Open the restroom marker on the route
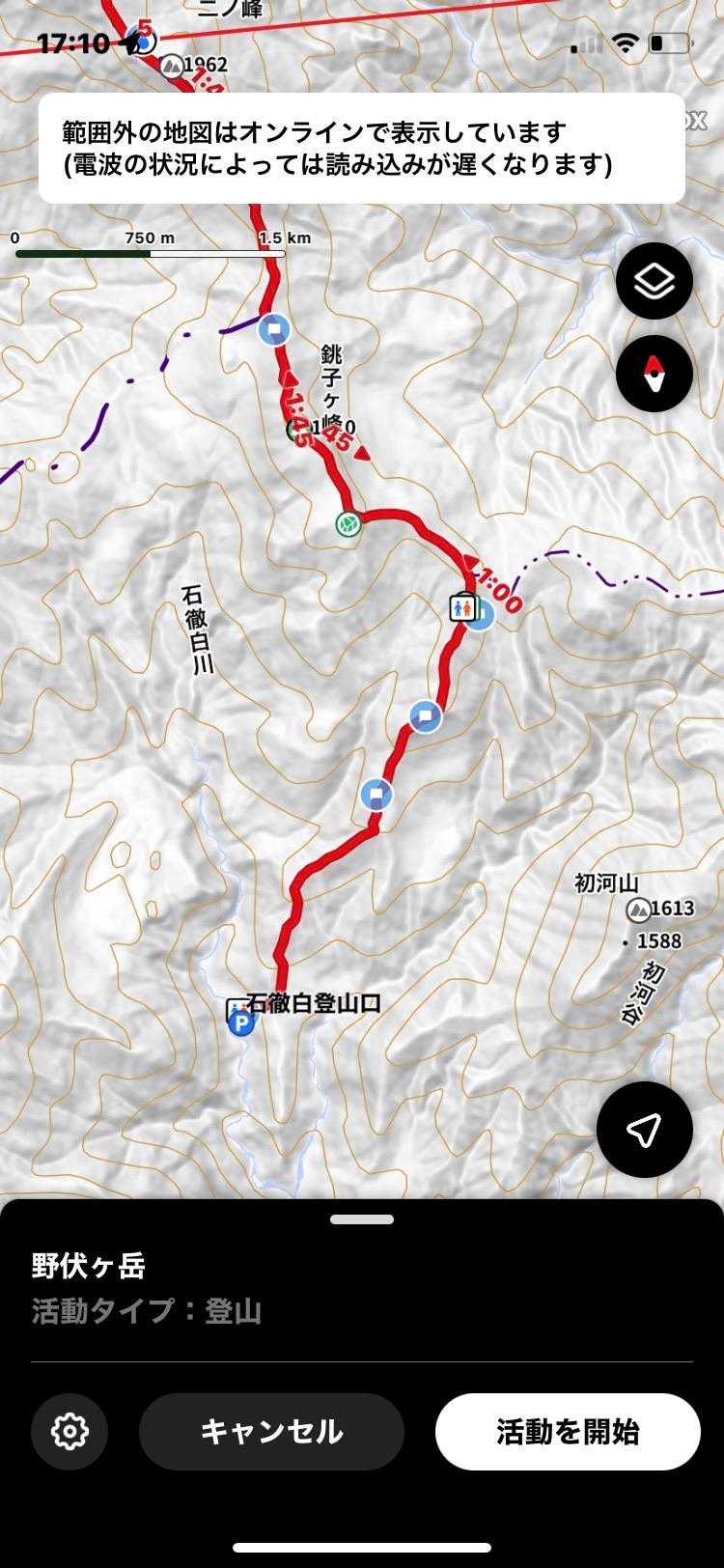This screenshot has width=724, height=1568. pos(463,607)
